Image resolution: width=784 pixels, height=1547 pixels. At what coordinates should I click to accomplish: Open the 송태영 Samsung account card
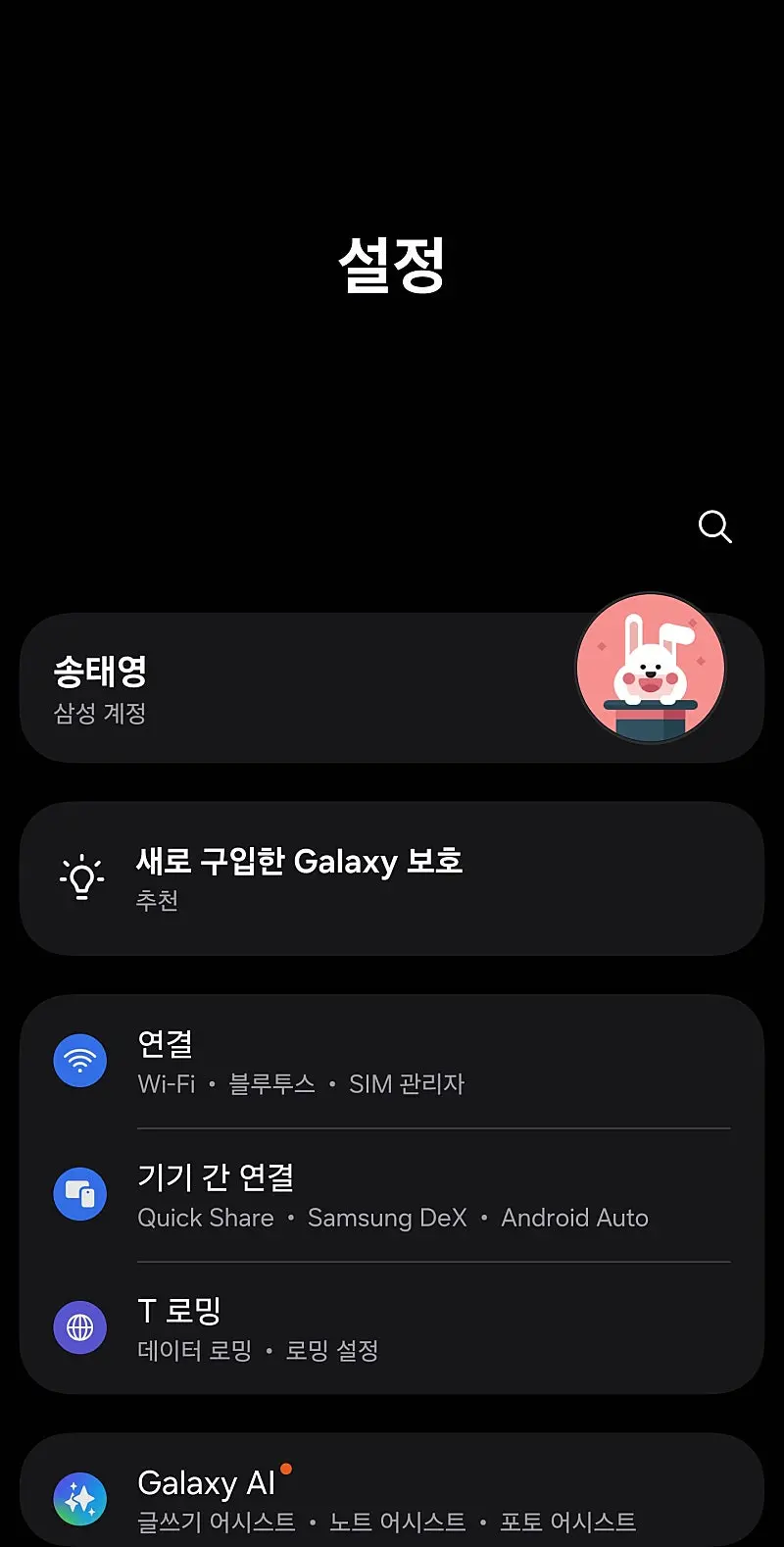coord(294,689)
